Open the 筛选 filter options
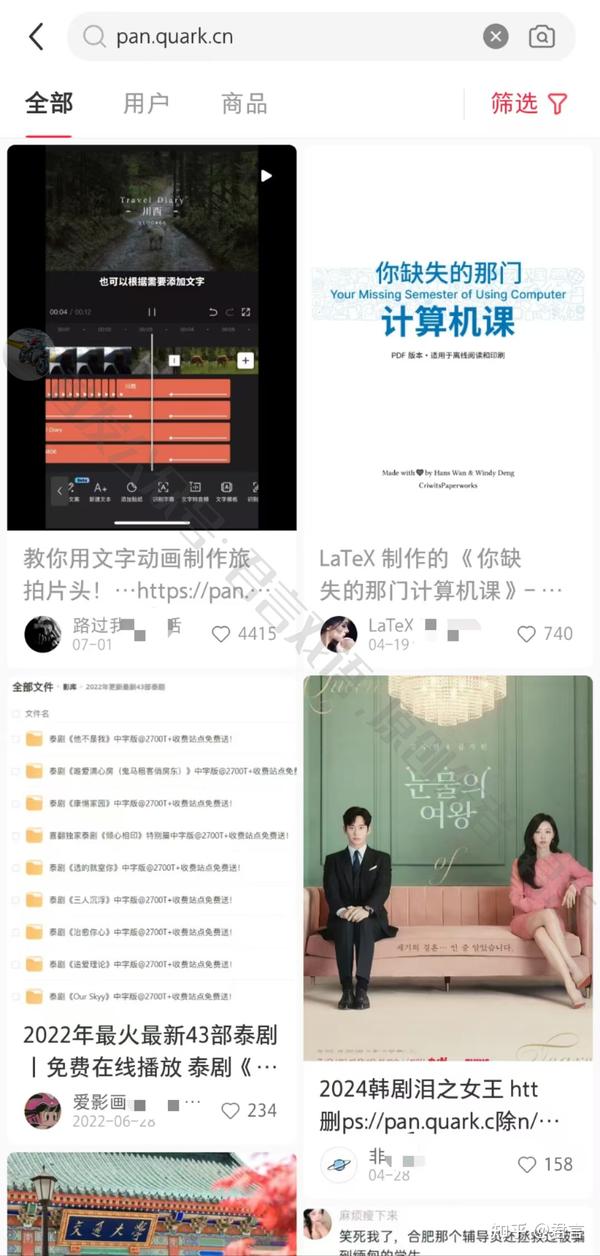The image size is (600, 1256). tap(529, 103)
